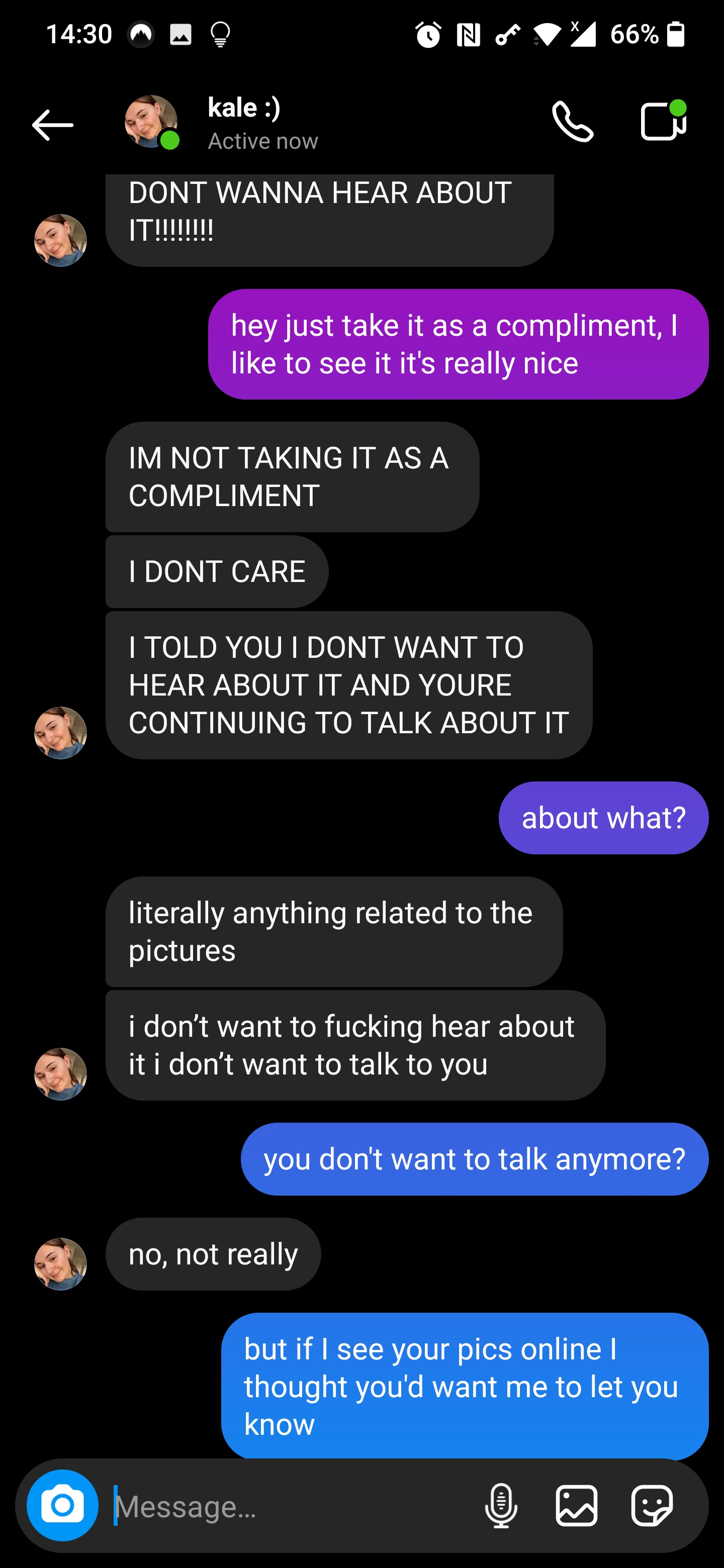Image resolution: width=724 pixels, height=1568 pixels.
Task: Open the photo gallery picker
Action: tap(576, 1505)
